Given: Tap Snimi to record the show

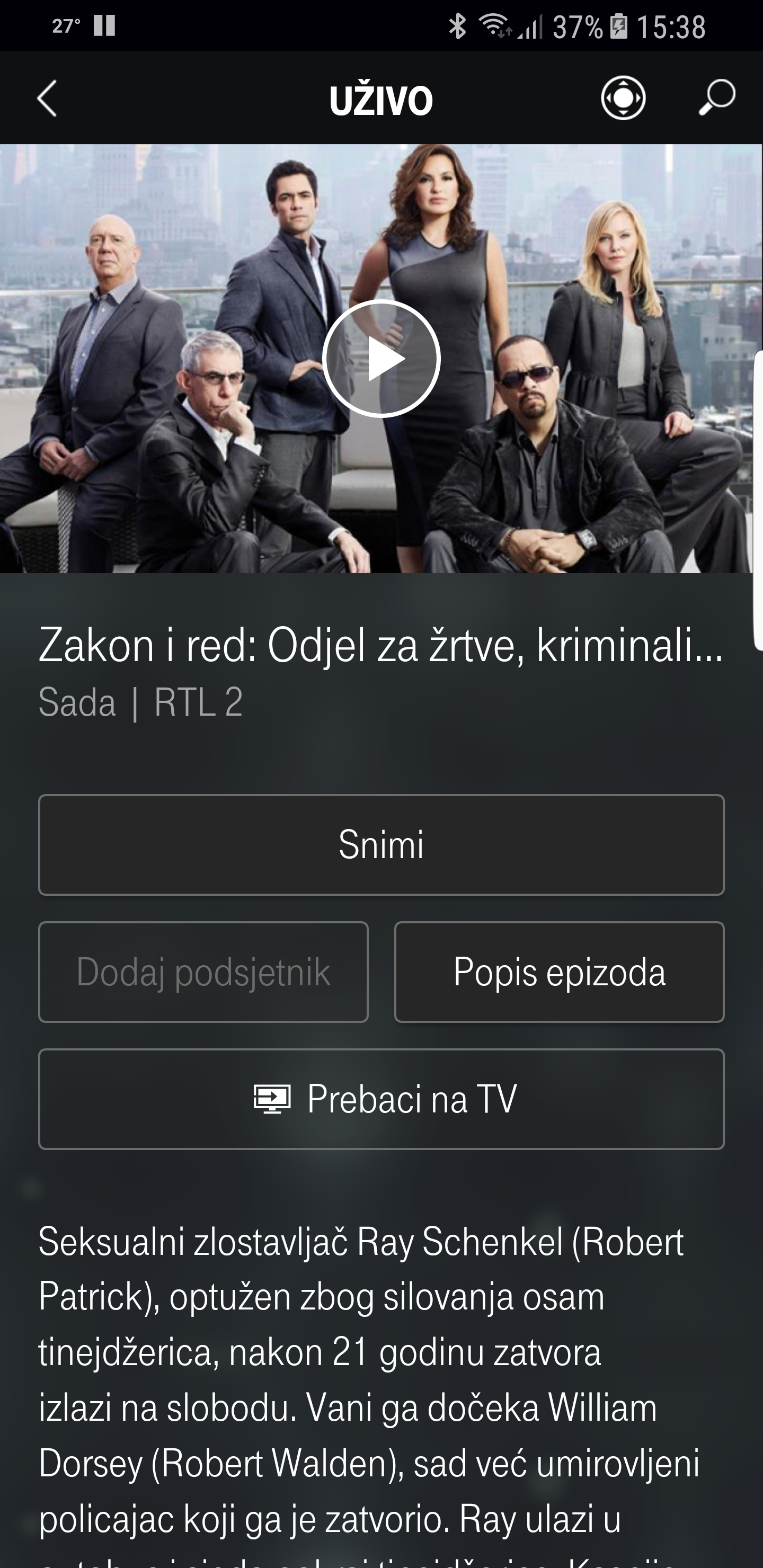Looking at the screenshot, I should pyautogui.click(x=381, y=844).
